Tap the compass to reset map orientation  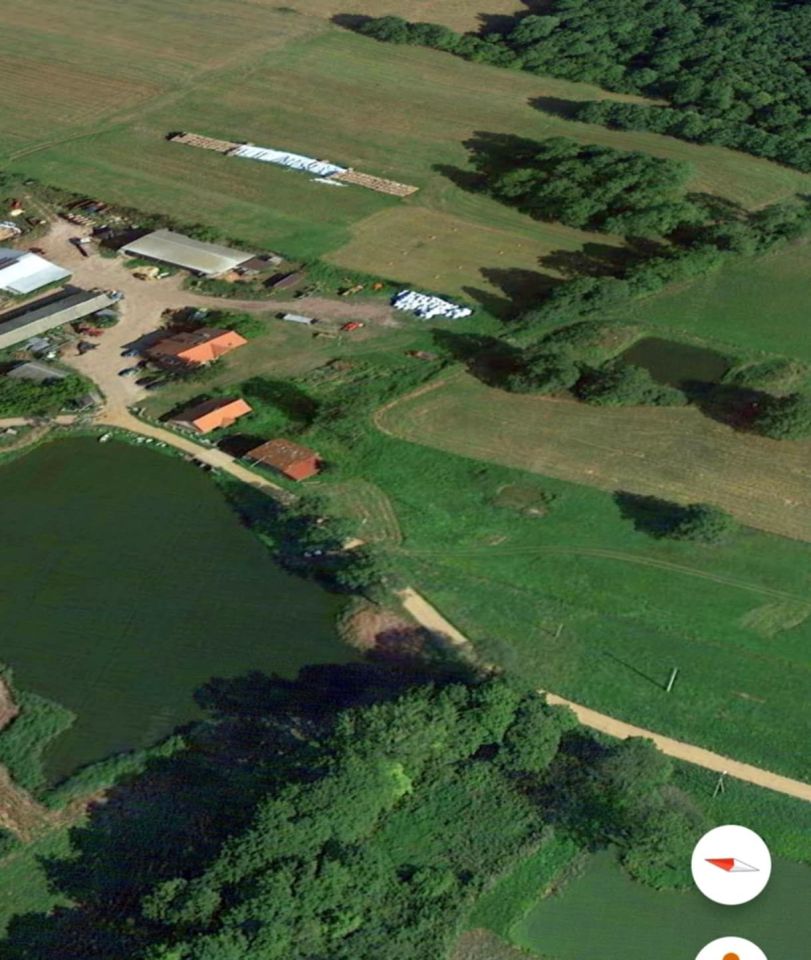tap(731, 864)
